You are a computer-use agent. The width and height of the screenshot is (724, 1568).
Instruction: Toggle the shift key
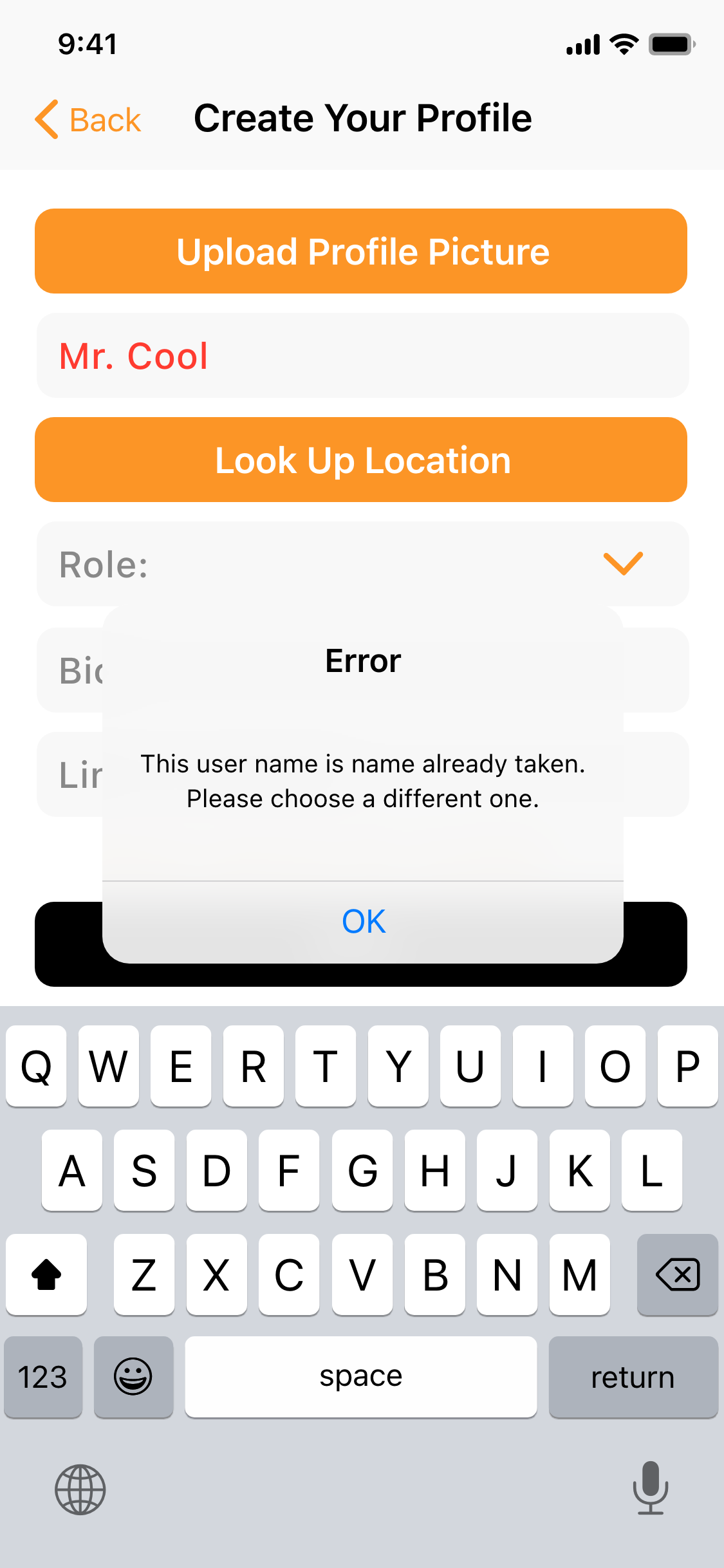click(x=46, y=1274)
